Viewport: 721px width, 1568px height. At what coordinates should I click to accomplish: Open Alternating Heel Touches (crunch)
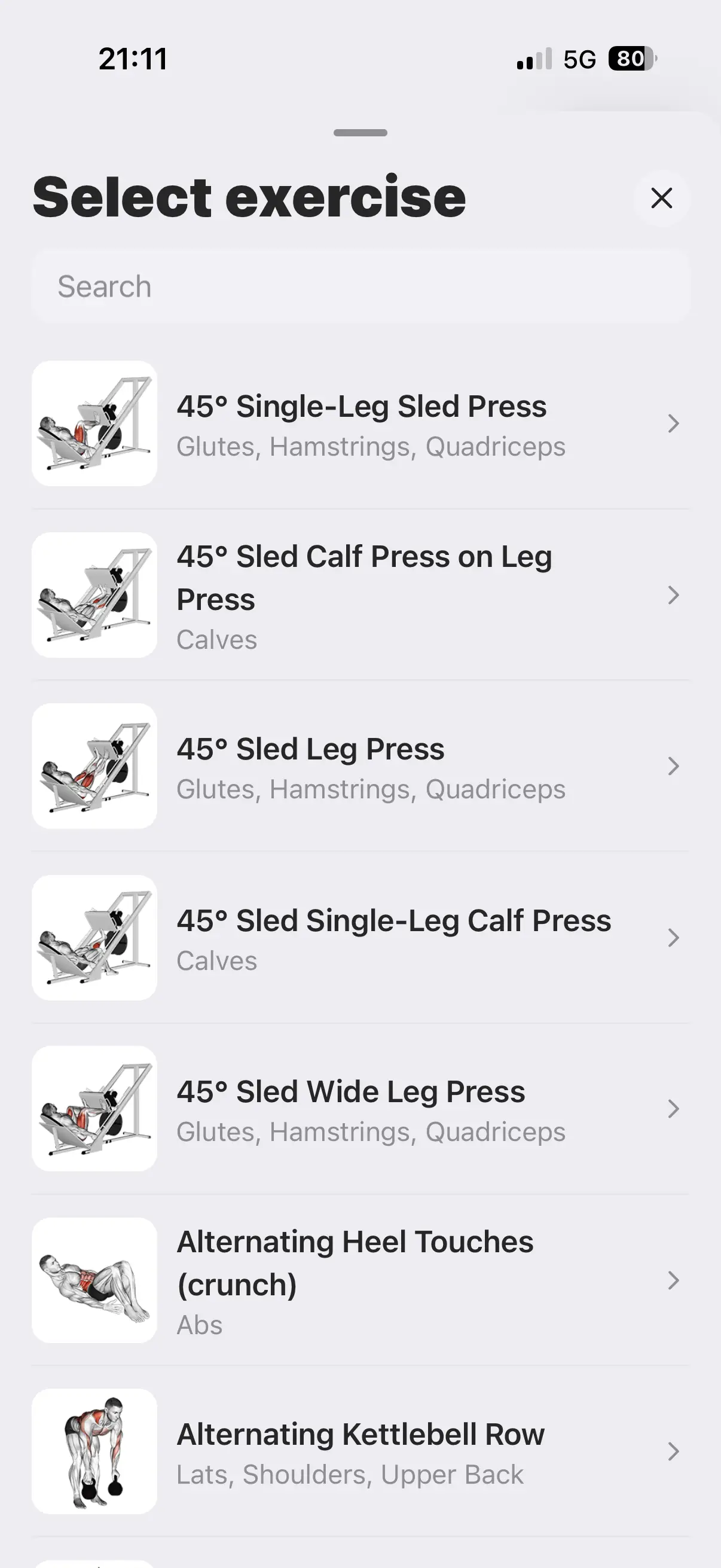(361, 1281)
